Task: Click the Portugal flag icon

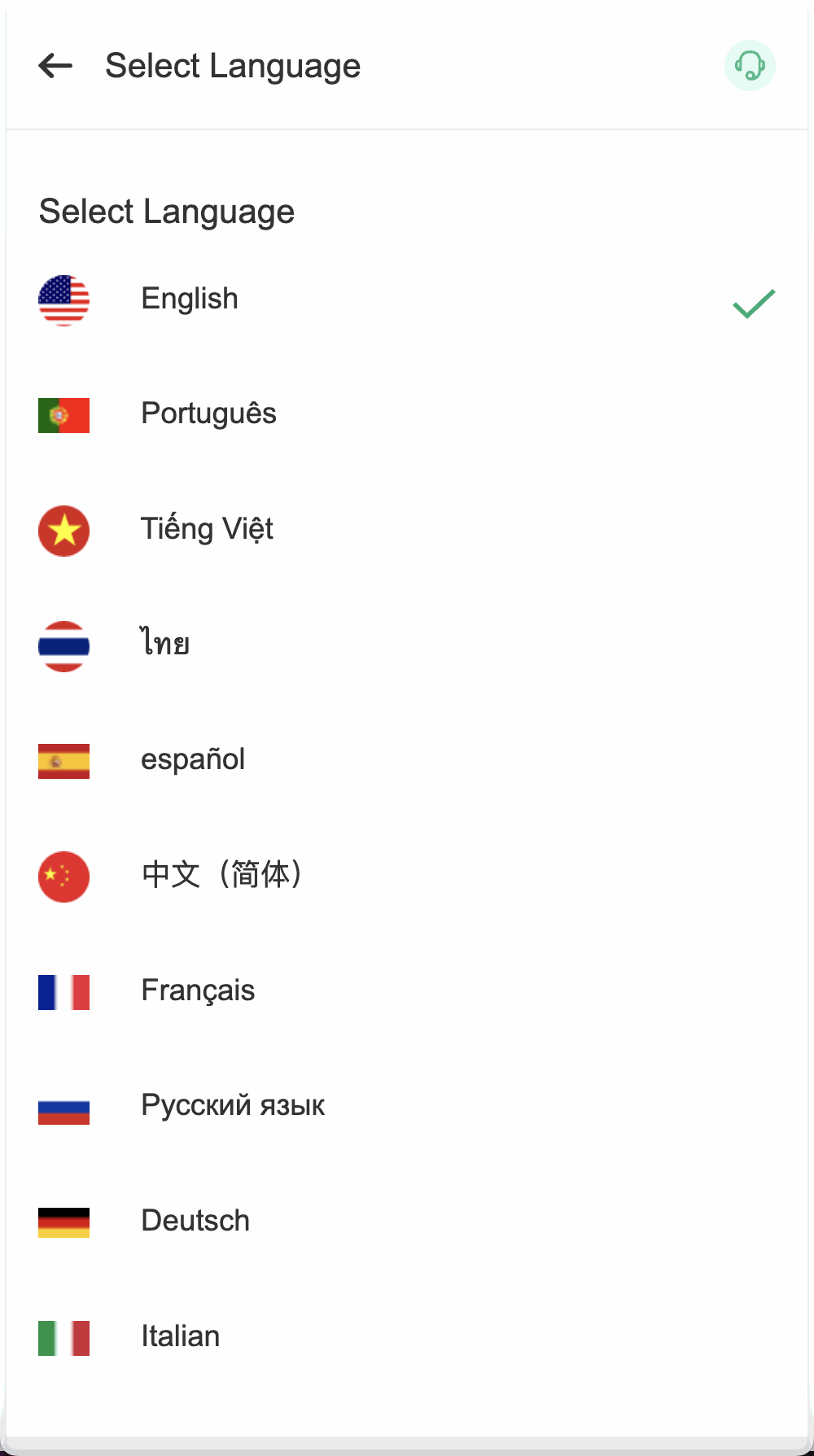Action: tap(63, 415)
